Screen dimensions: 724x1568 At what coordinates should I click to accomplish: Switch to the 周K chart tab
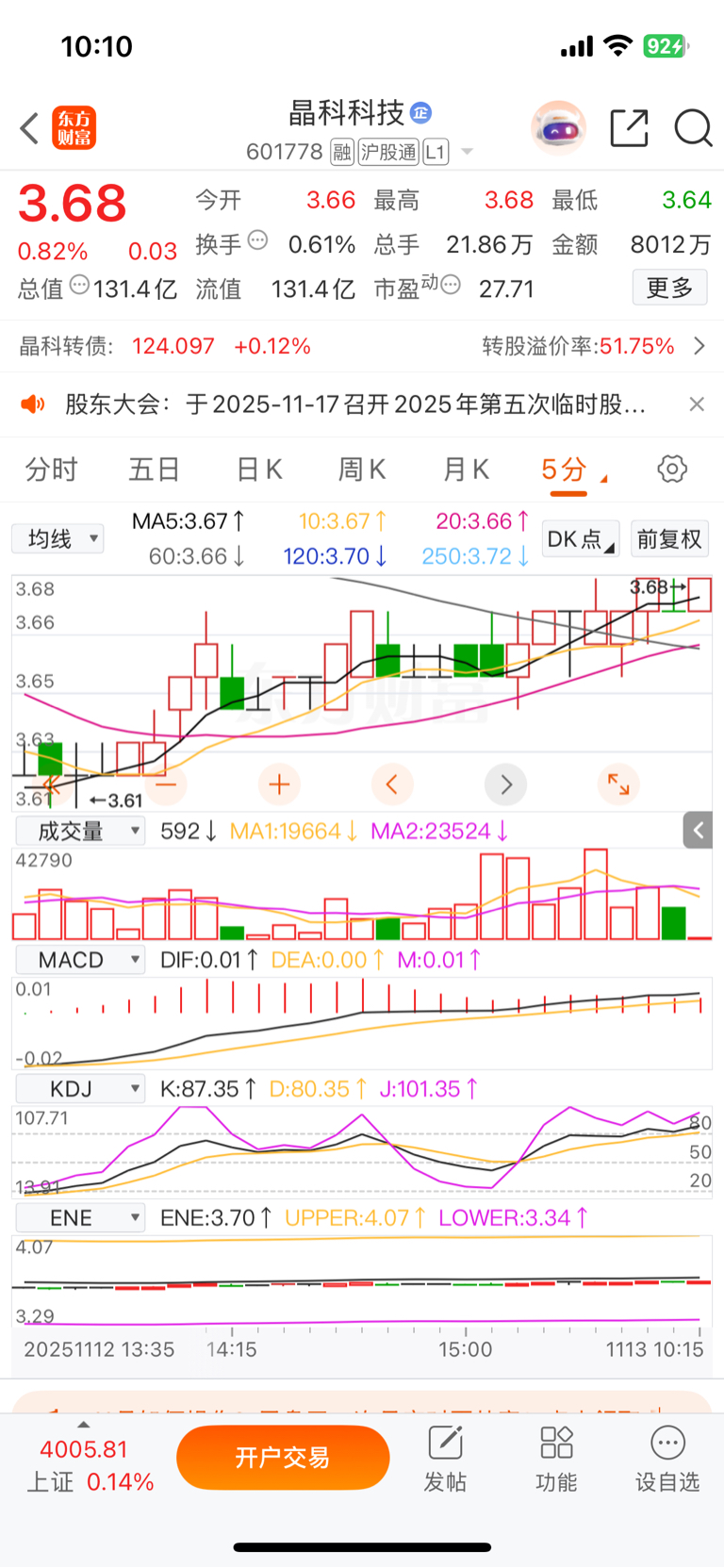tap(362, 469)
